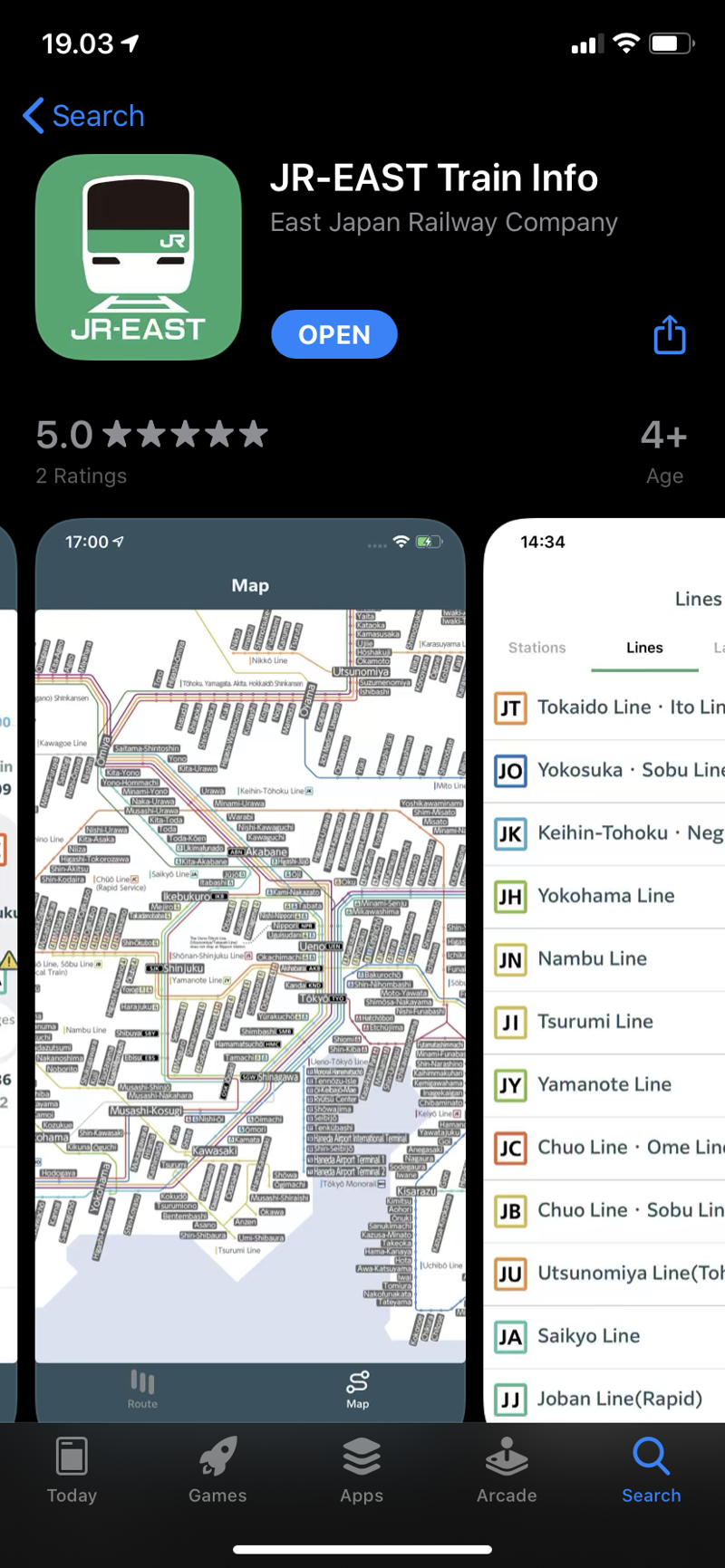Open the JR-EAST Train Info app

coord(333,334)
